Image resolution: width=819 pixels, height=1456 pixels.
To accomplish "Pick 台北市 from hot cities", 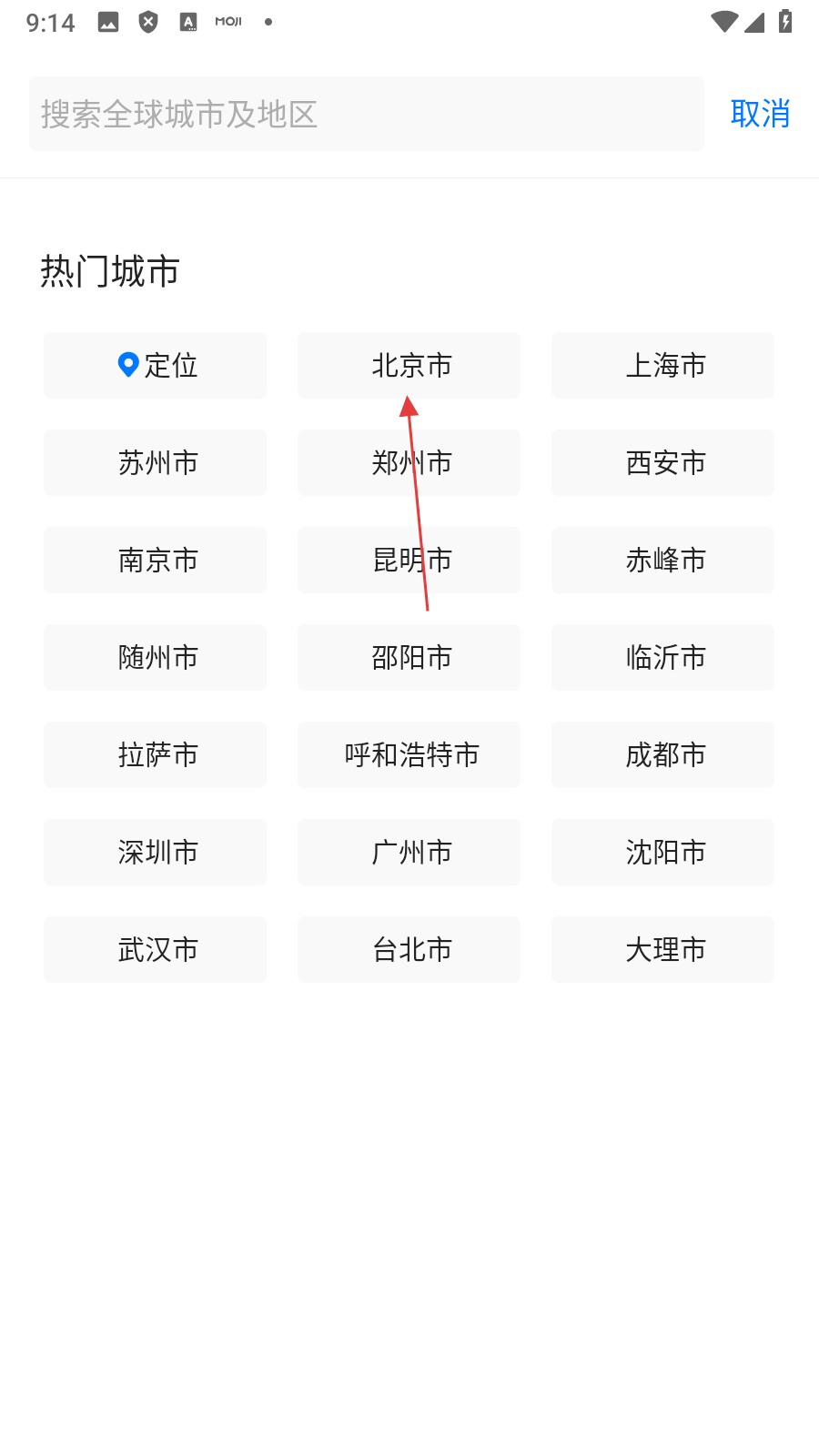I will point(409,950).
